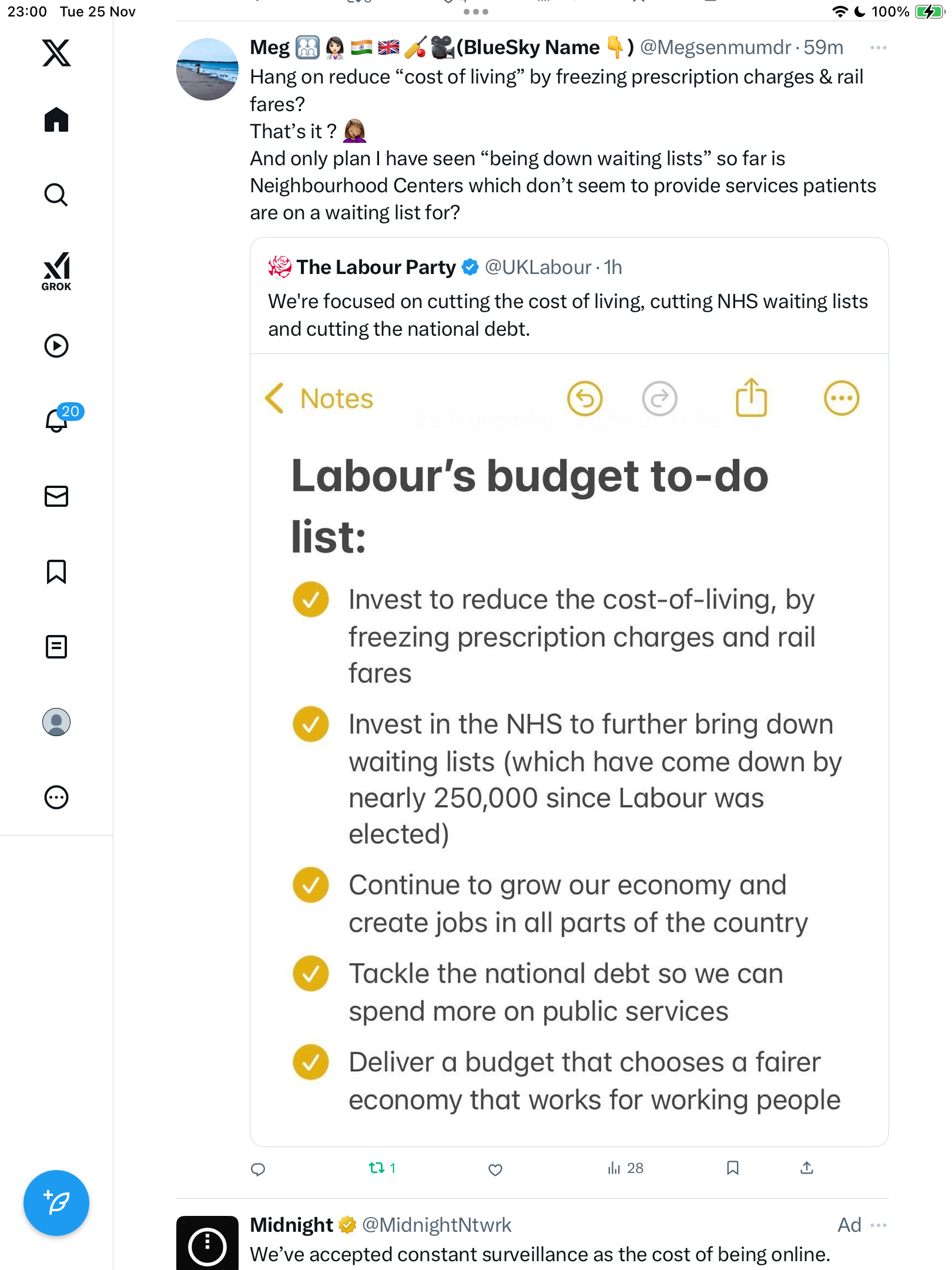Open the overflow menu on Meg's post
Viewport: 952px width, 1270px height.
pos(878,48)
